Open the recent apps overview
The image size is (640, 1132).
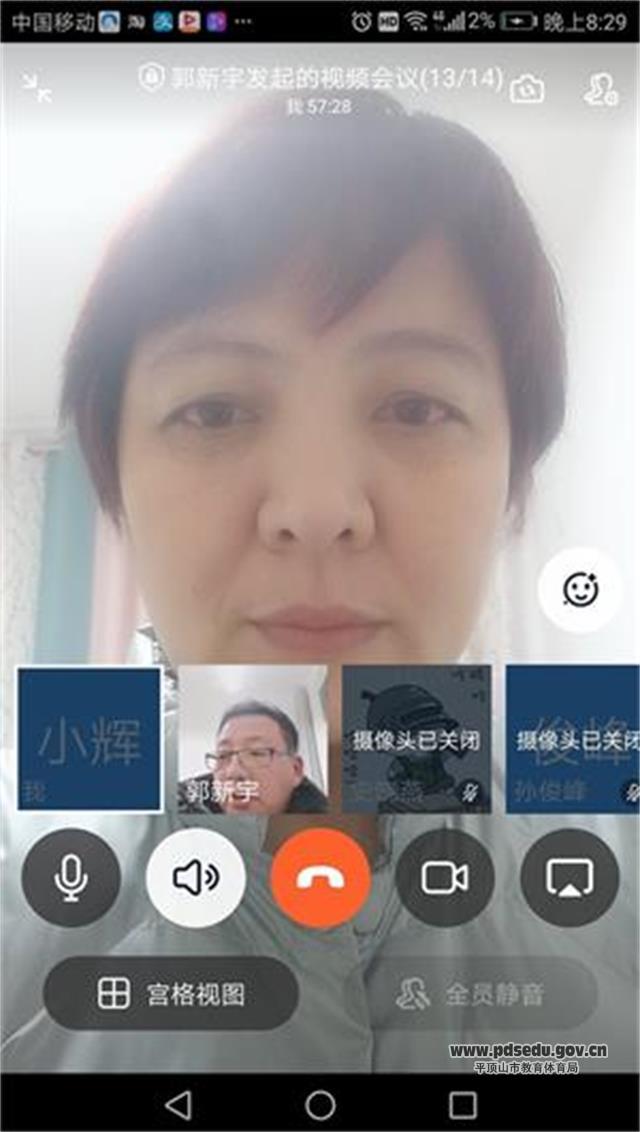click(463, 1104)
